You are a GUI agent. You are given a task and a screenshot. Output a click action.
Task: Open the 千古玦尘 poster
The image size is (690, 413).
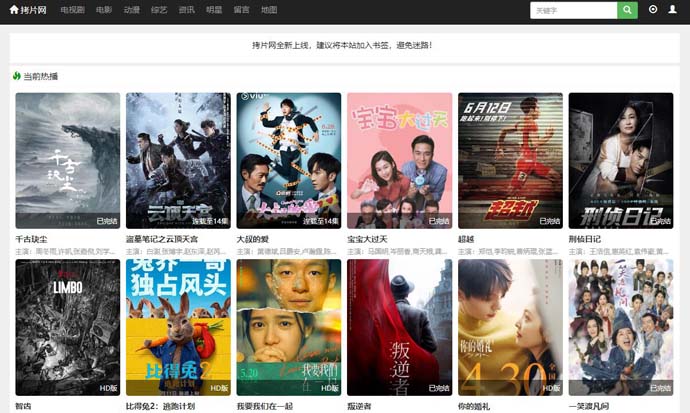point(67,161)
